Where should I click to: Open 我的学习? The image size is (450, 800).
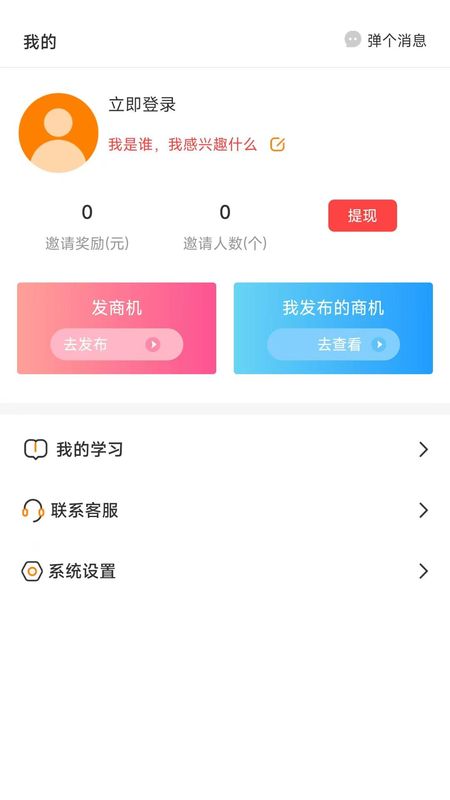[x=225, y=449]
